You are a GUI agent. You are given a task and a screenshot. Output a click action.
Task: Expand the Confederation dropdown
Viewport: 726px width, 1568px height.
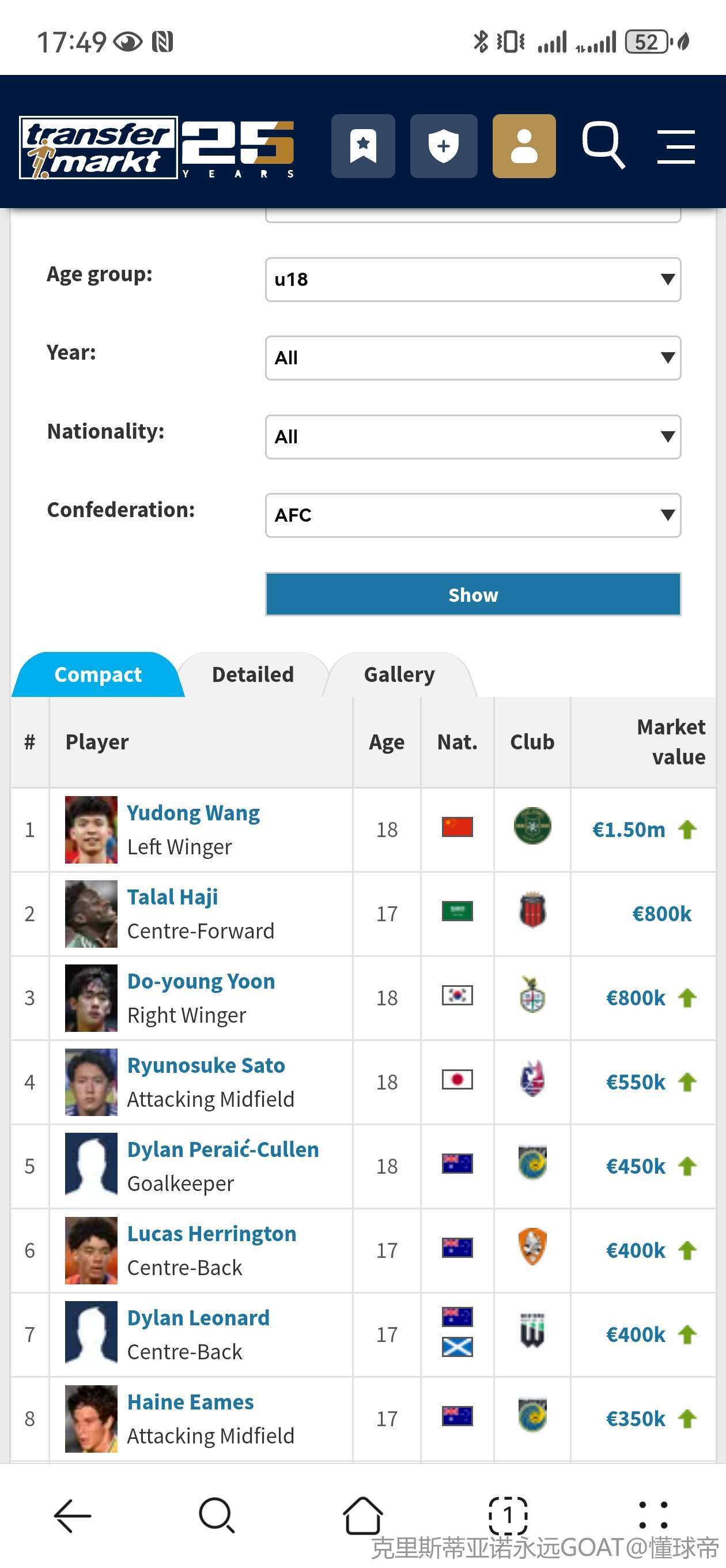click(x=473, y=515)
